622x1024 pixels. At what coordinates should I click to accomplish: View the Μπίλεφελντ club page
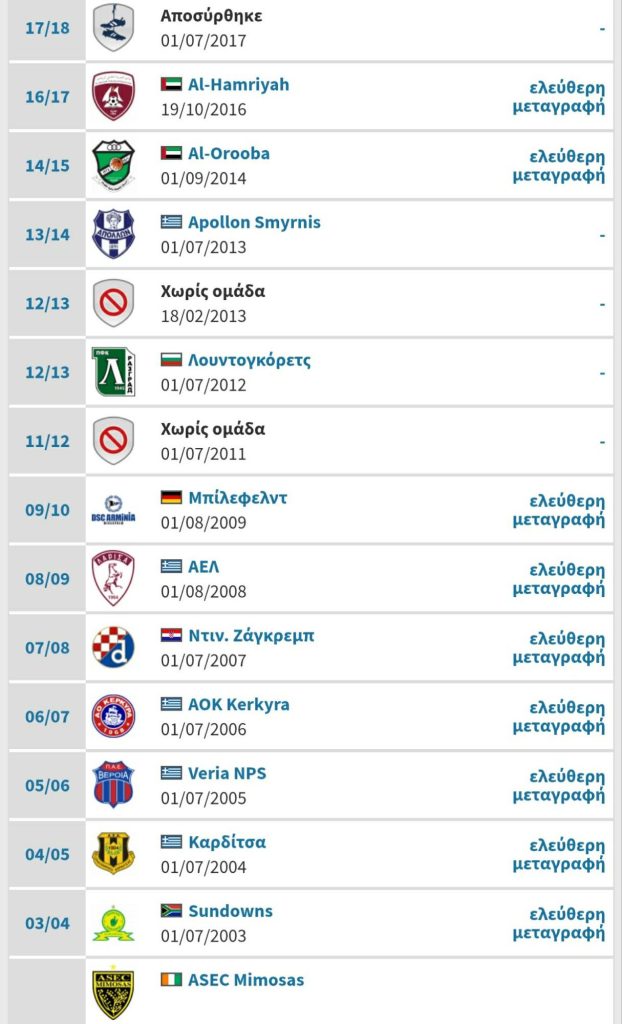238,498
